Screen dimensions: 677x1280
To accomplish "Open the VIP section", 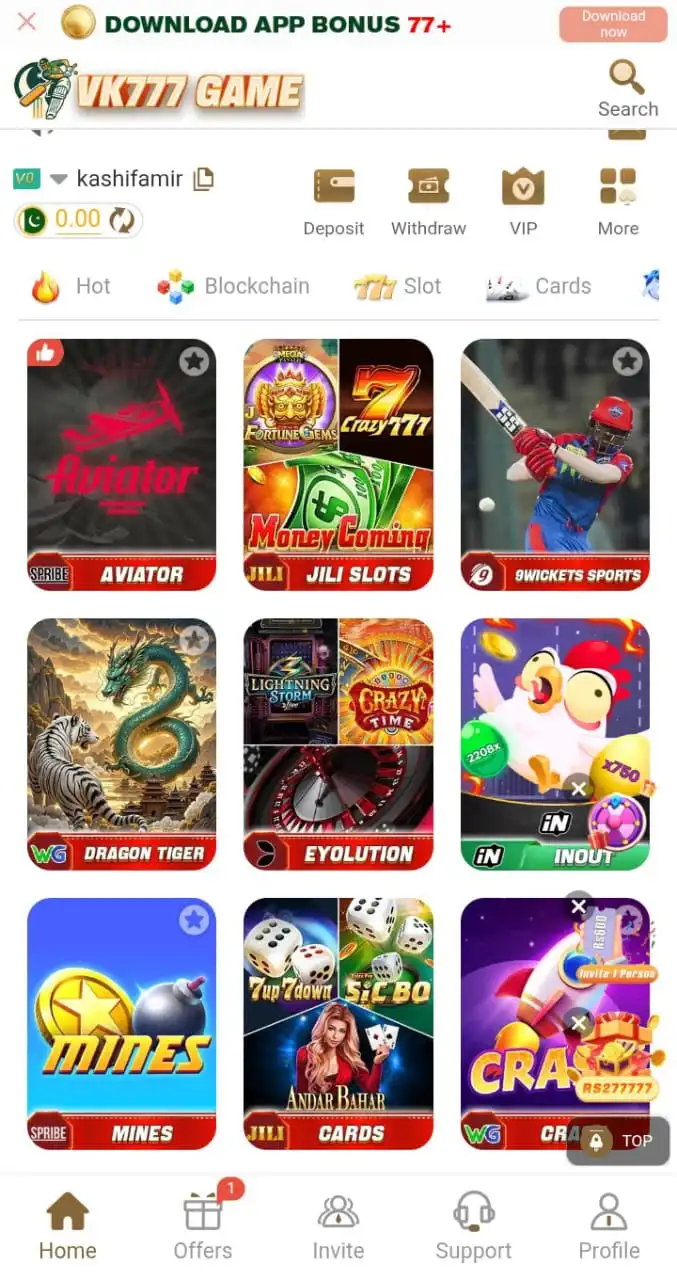I will click(523, 201).
